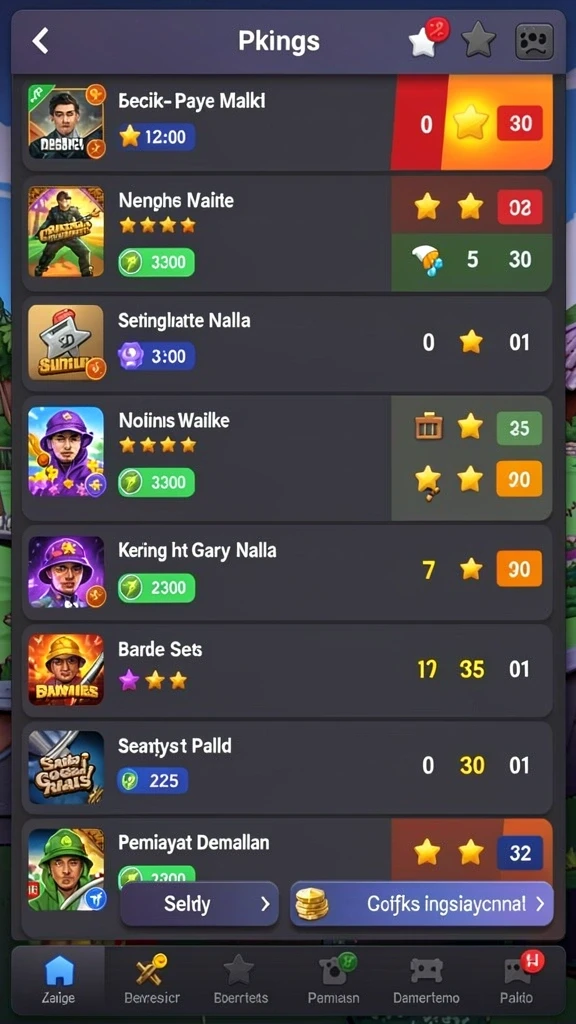The width and height of the screenshot is (576, 1024).
Task: Open the Coifks ingsiaycnnal coins banner
Action: (422, 904)
